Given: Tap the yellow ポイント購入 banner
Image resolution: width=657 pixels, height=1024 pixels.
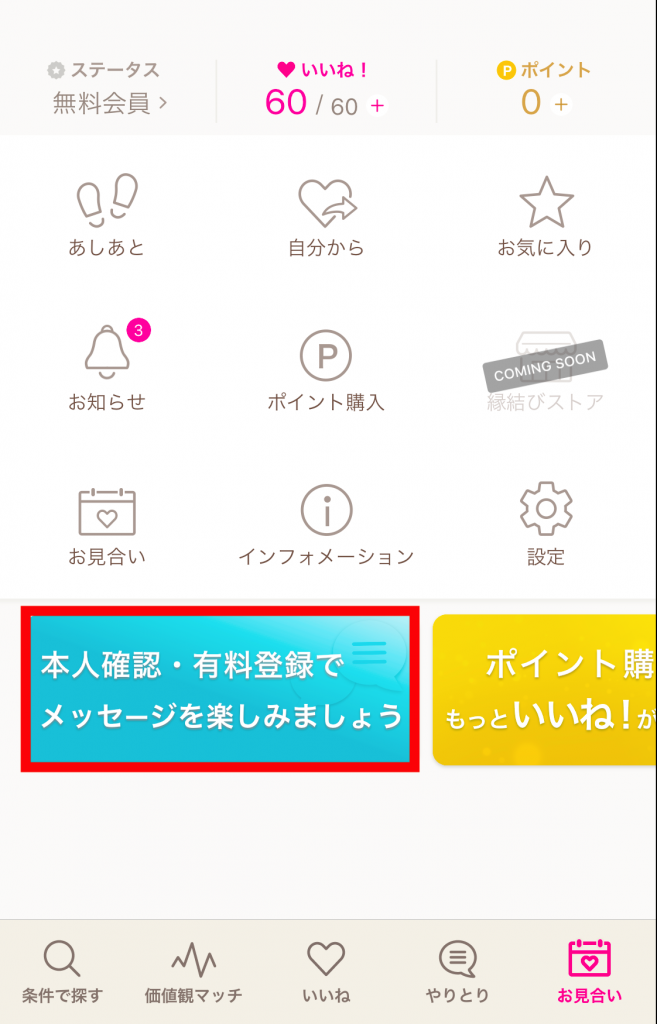Looking at the screenshot, I should pyautogui.click(x=545, y=690).
